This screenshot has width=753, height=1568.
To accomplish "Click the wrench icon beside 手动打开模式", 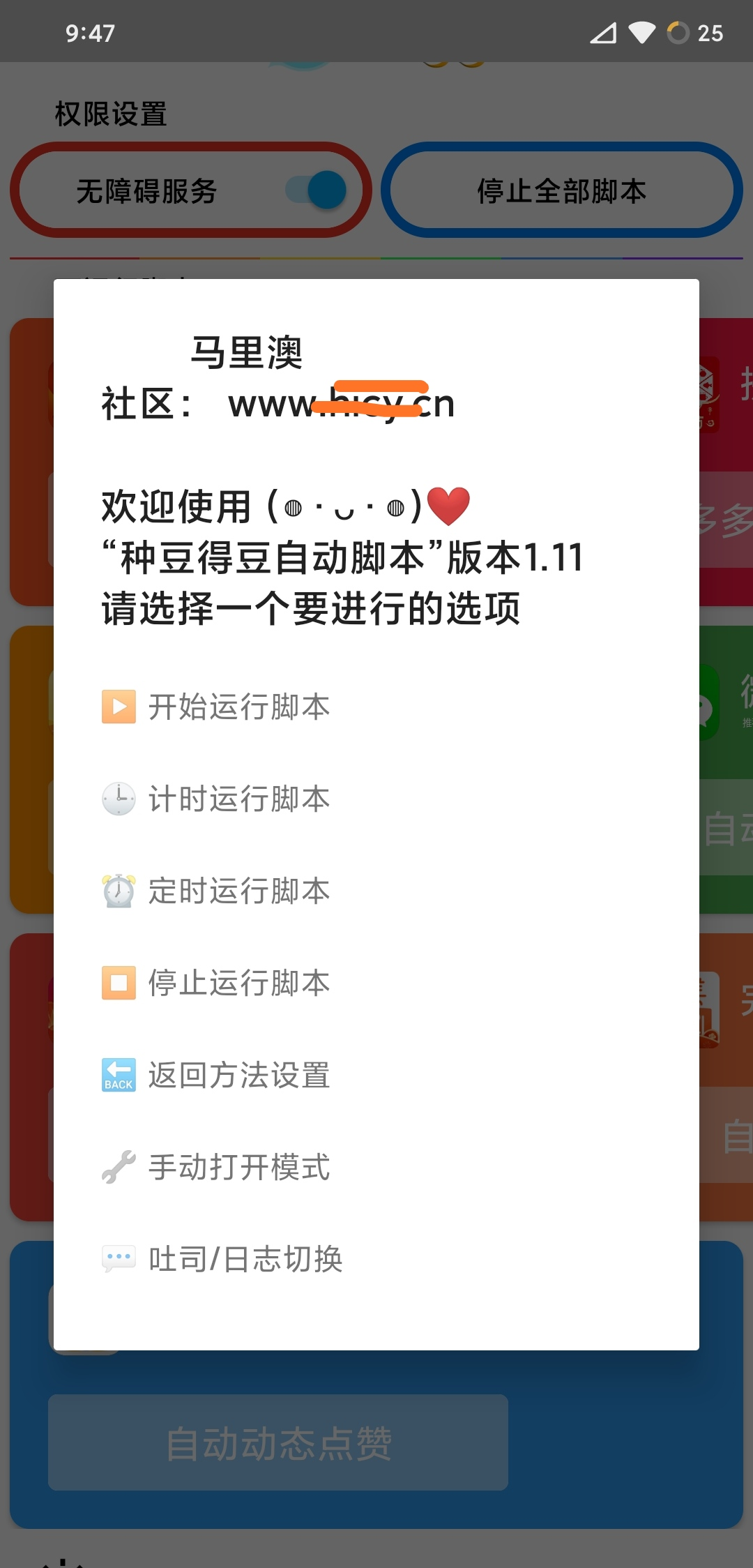I will pos(119,1167).
